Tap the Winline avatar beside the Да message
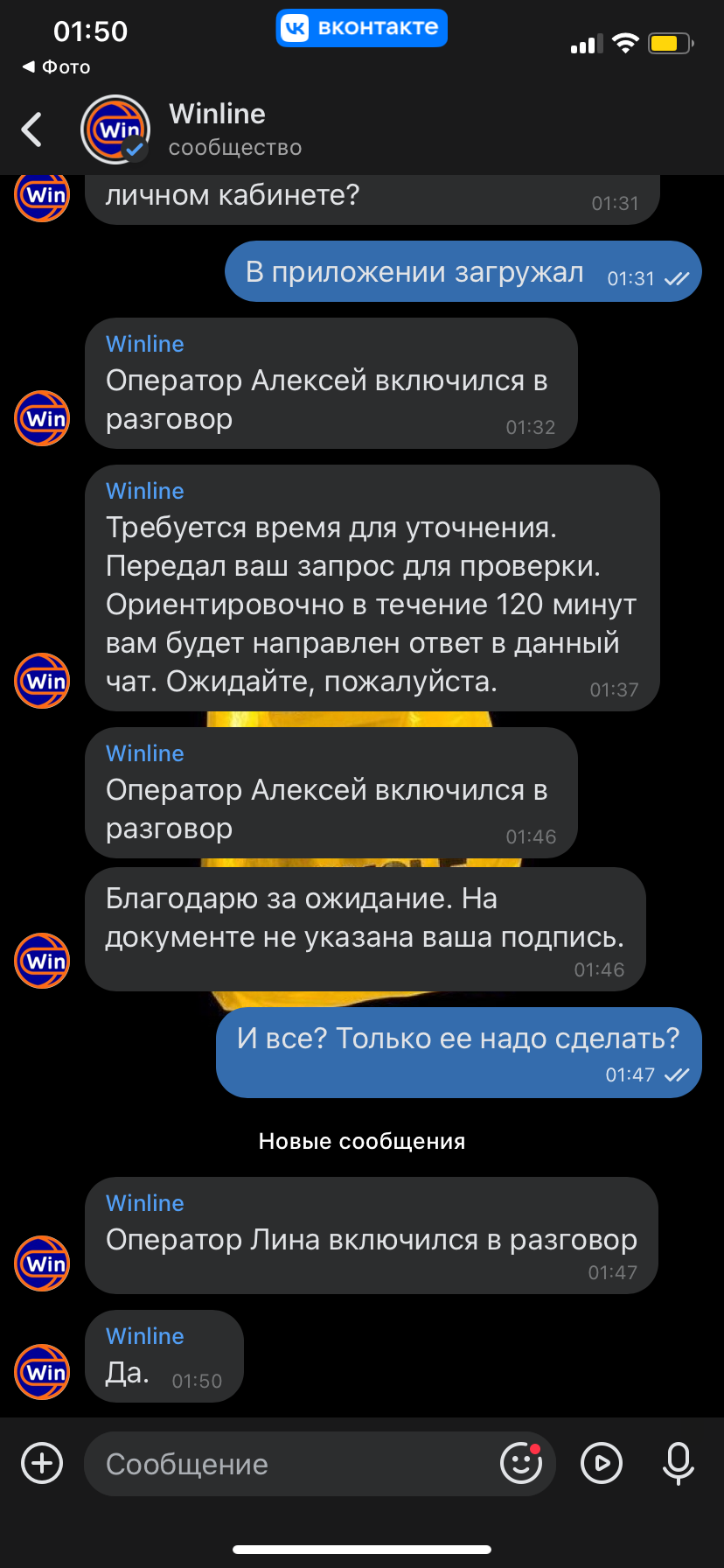Viewport: 724px width, 1568px height. point(42,1371)
